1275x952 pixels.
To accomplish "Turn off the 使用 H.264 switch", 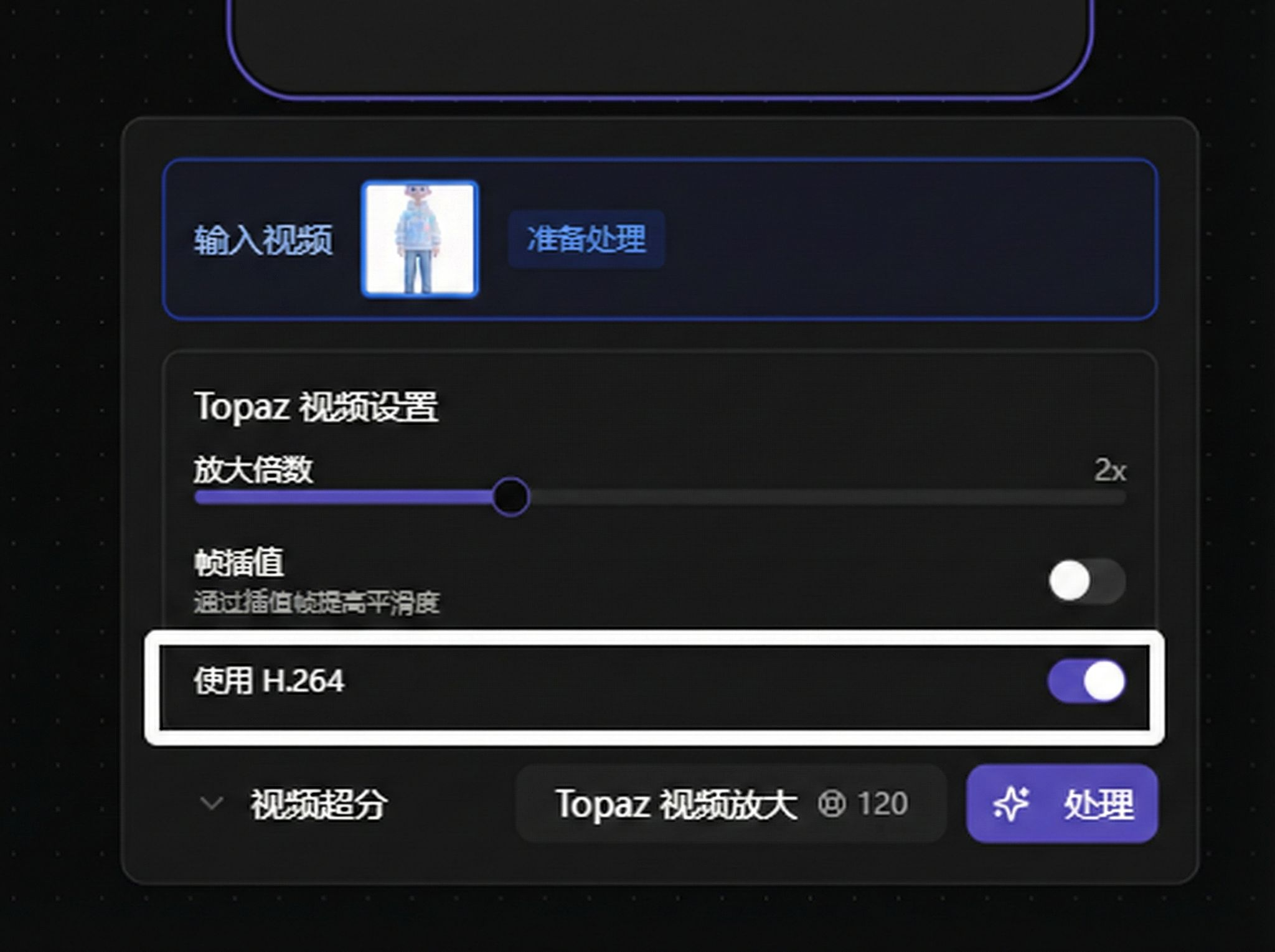I will [1086, 681].
